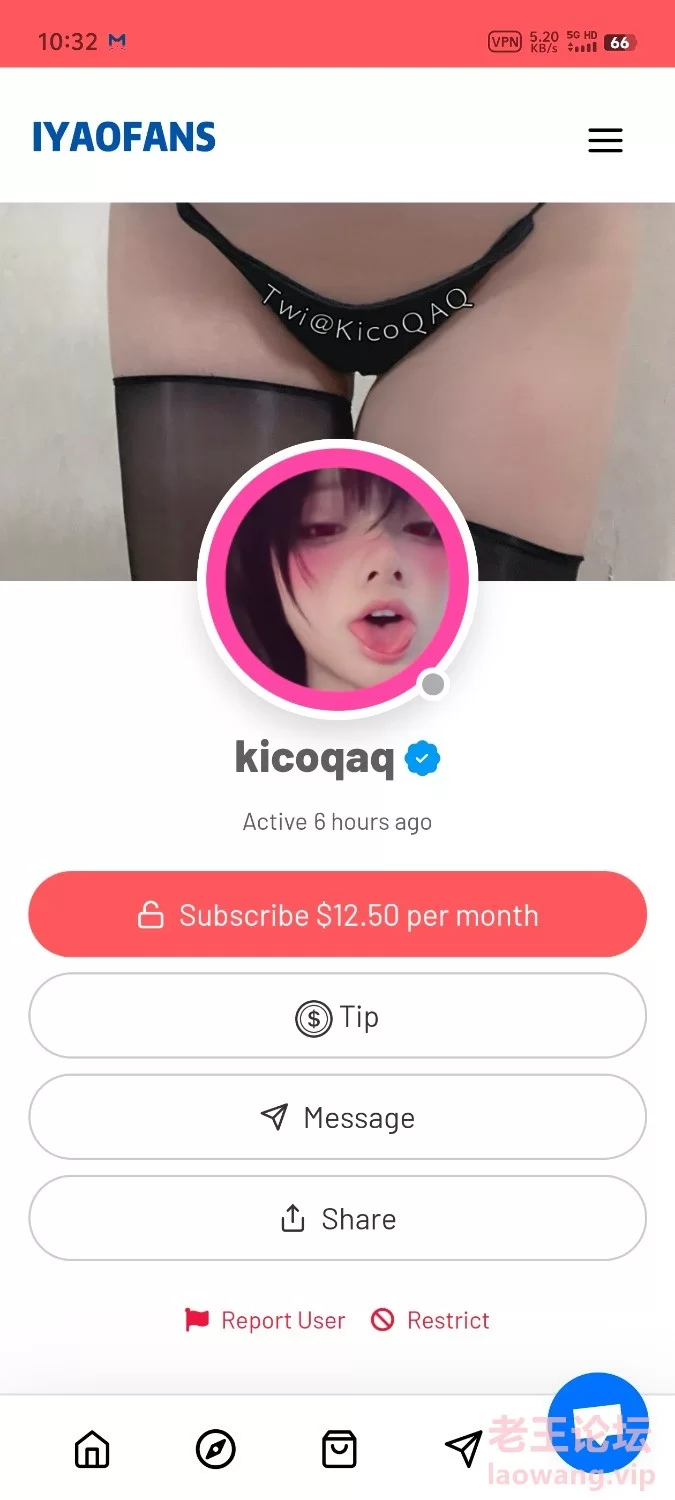Screen dimensions: 675x1500
Task: Open the explore compass tab
Action: click(215, 1448)
